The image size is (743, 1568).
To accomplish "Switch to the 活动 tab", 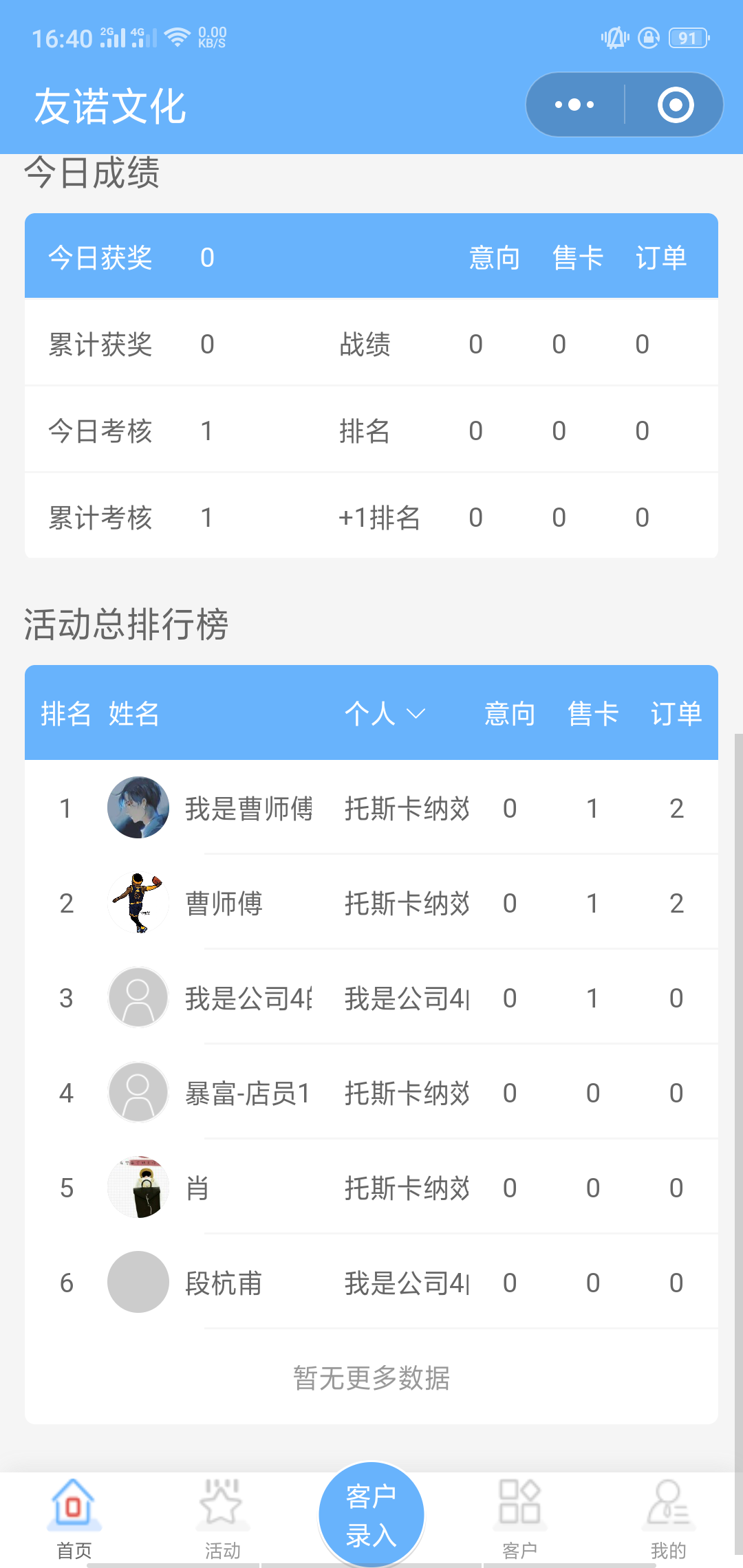I will [x=222, y=1518].
